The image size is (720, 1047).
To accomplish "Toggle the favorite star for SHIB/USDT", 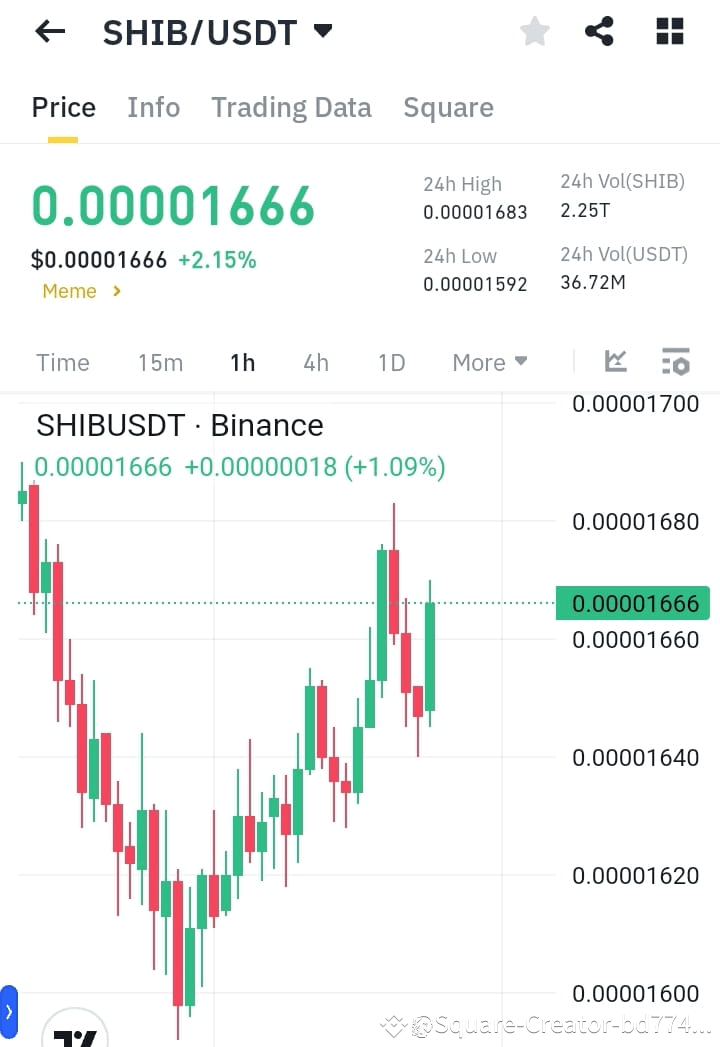I will [534, 31].
